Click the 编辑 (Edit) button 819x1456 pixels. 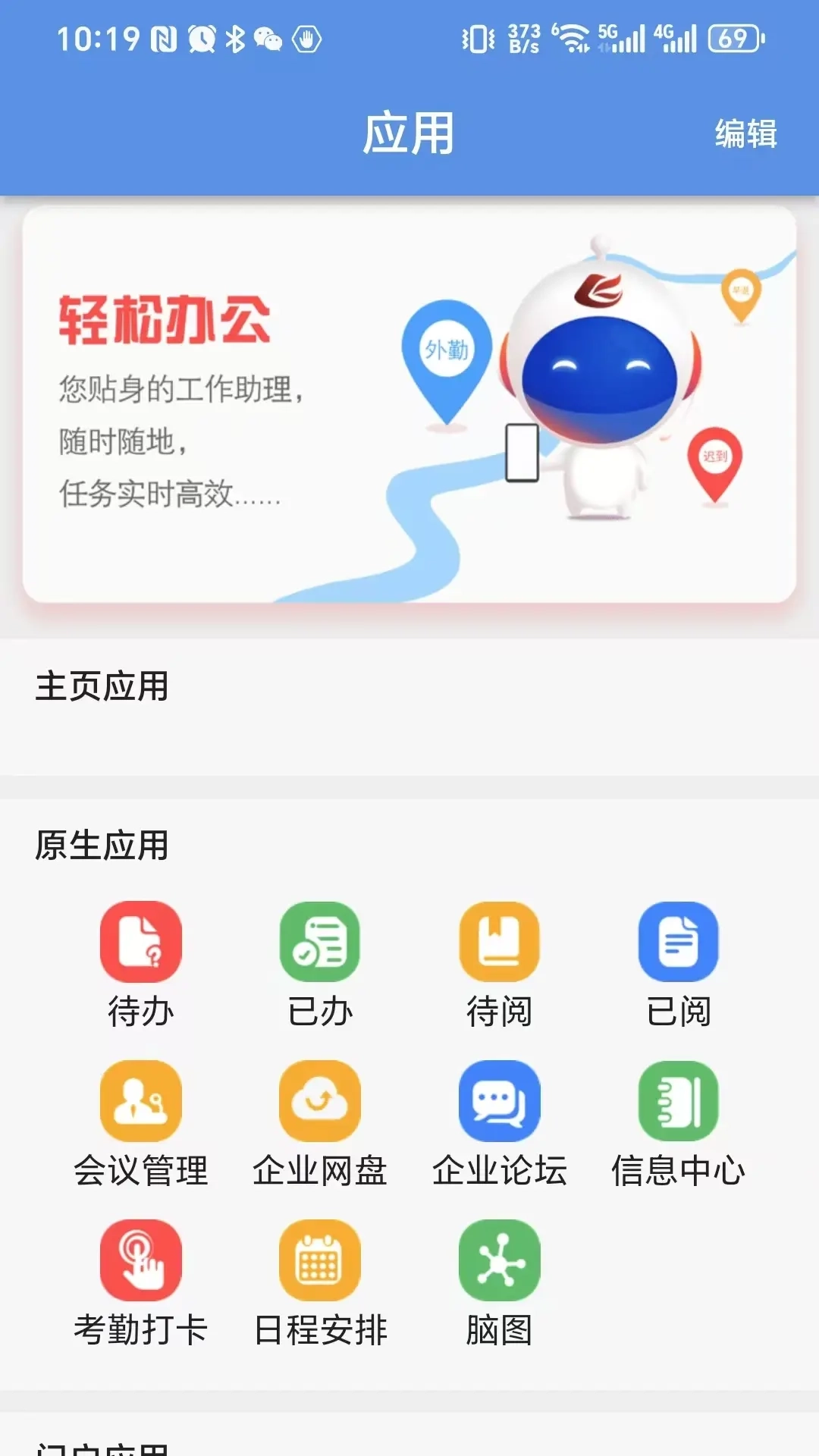tap(746, 135)
